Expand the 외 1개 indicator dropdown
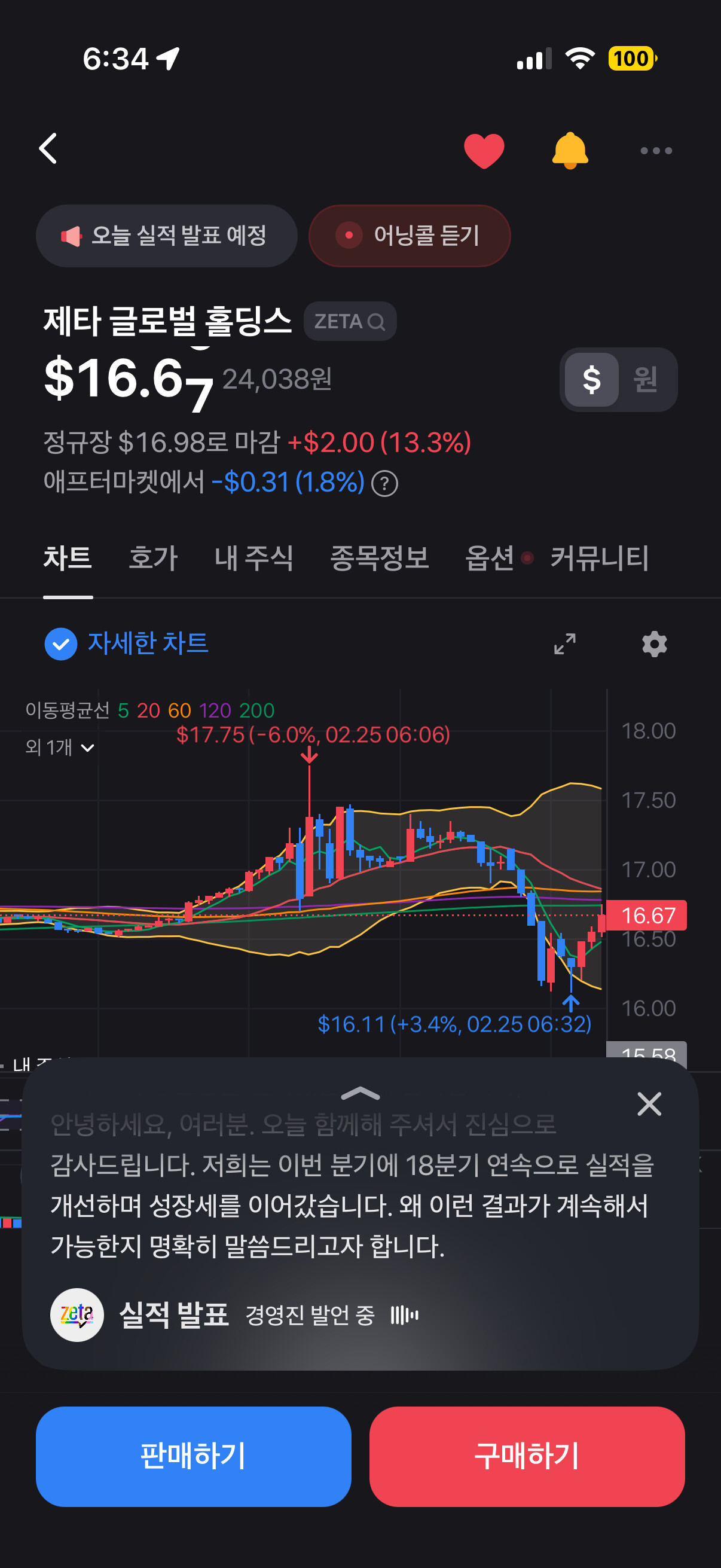This screenshot has height=1568, width=721. pos(60,747)
